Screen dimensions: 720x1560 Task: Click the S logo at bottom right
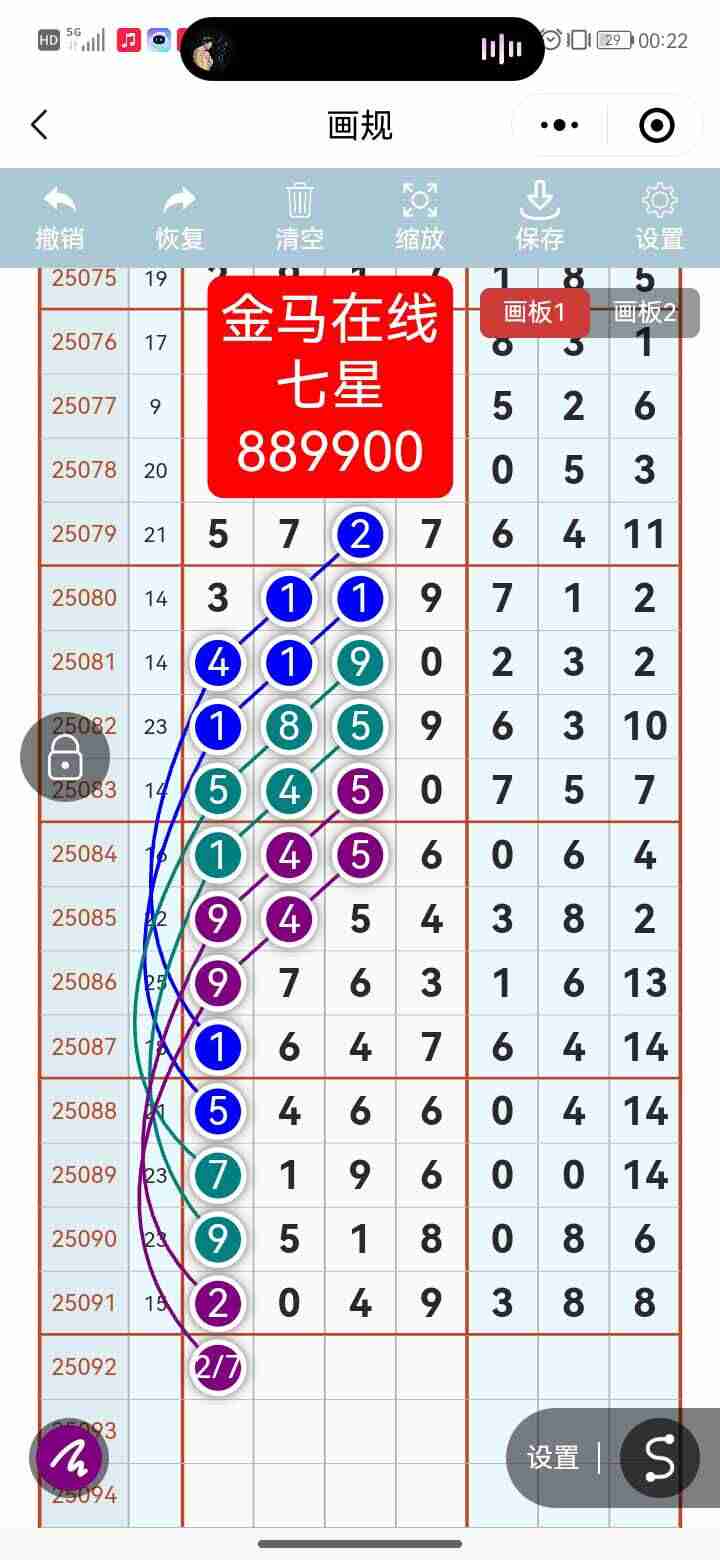657,1458
